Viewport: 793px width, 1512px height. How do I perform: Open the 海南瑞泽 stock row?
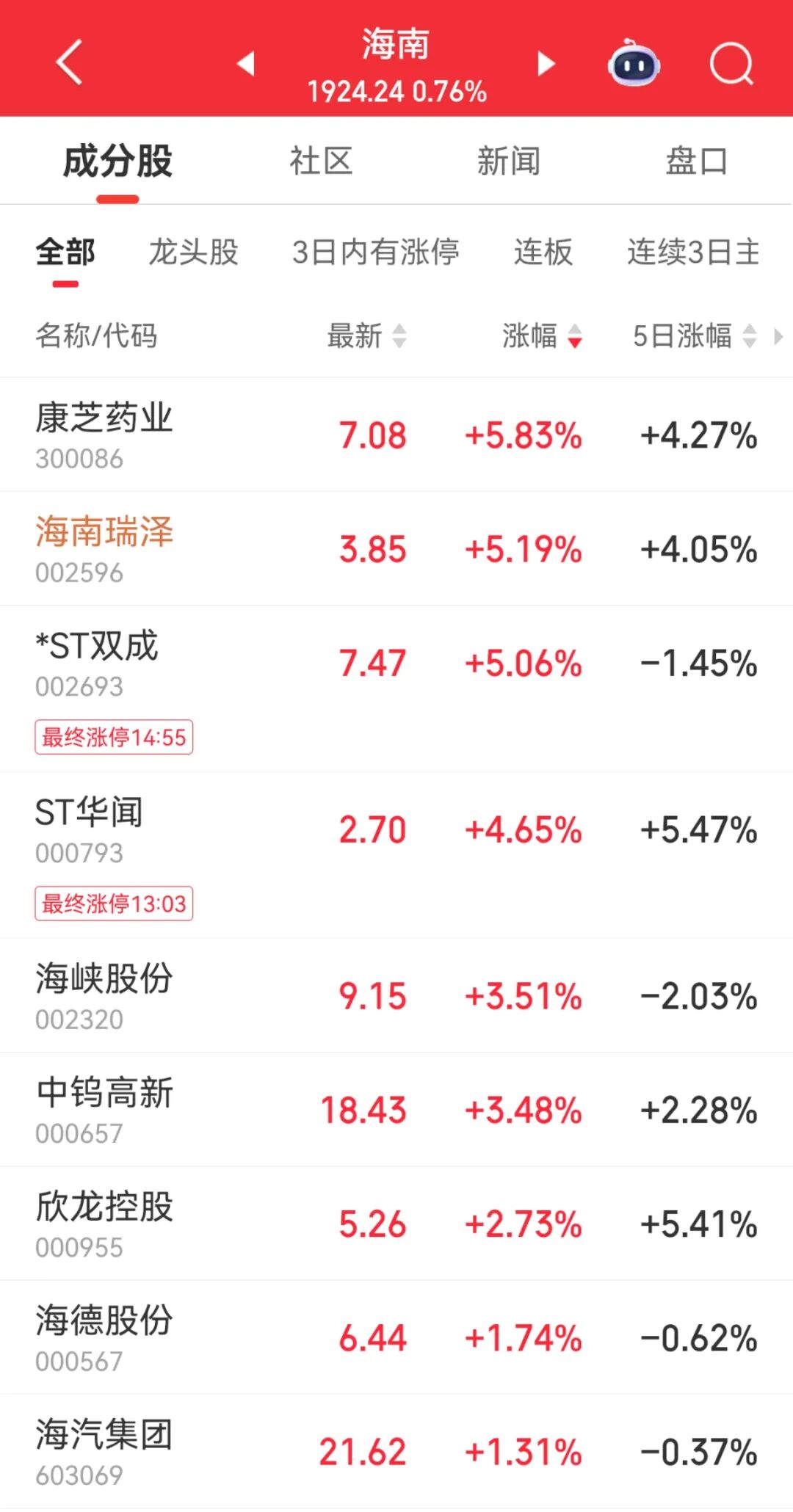click(x=396, y=549)
